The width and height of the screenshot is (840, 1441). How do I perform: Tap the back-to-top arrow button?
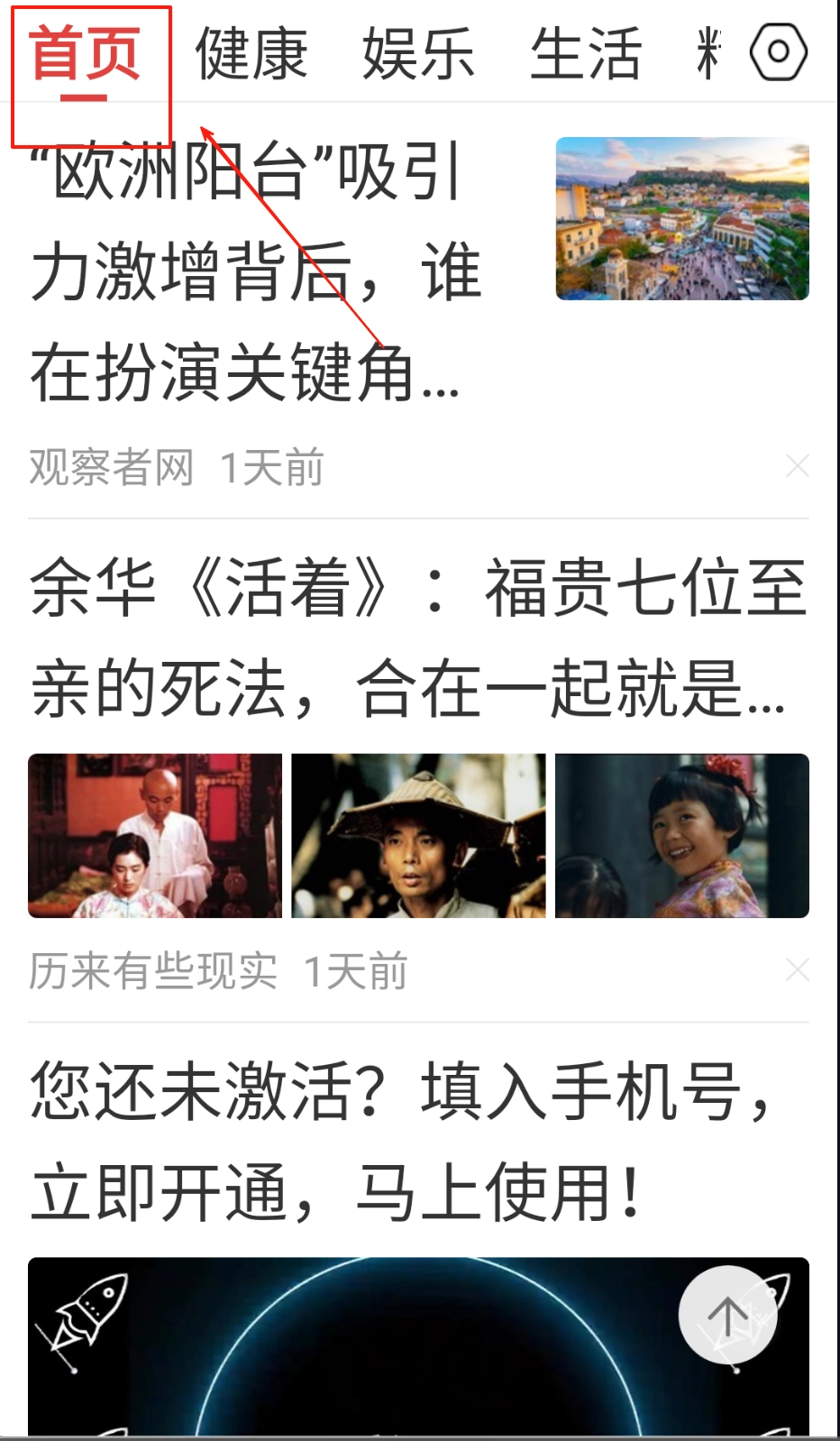point(728,1316)
